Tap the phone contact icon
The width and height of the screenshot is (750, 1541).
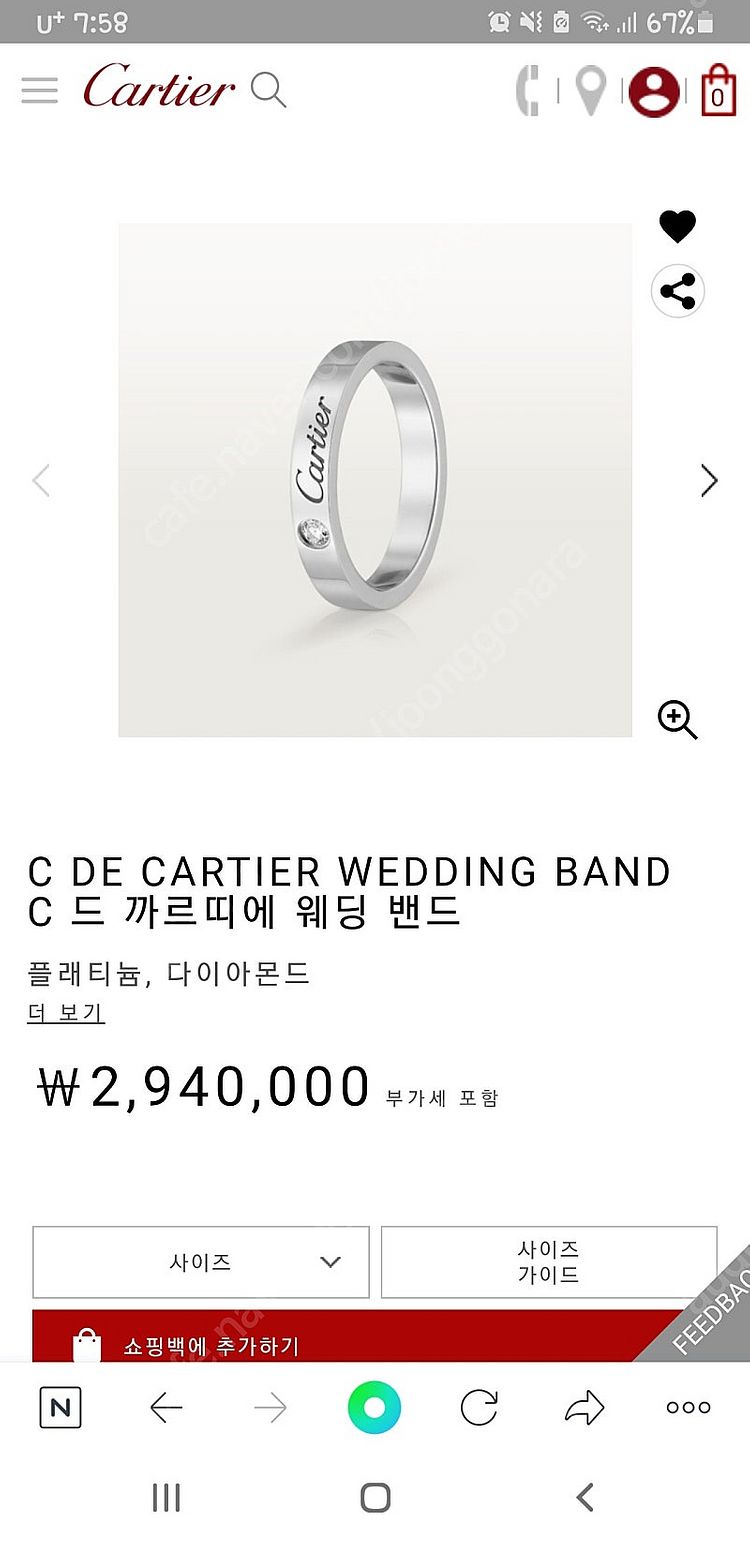[x=527, y=90]
